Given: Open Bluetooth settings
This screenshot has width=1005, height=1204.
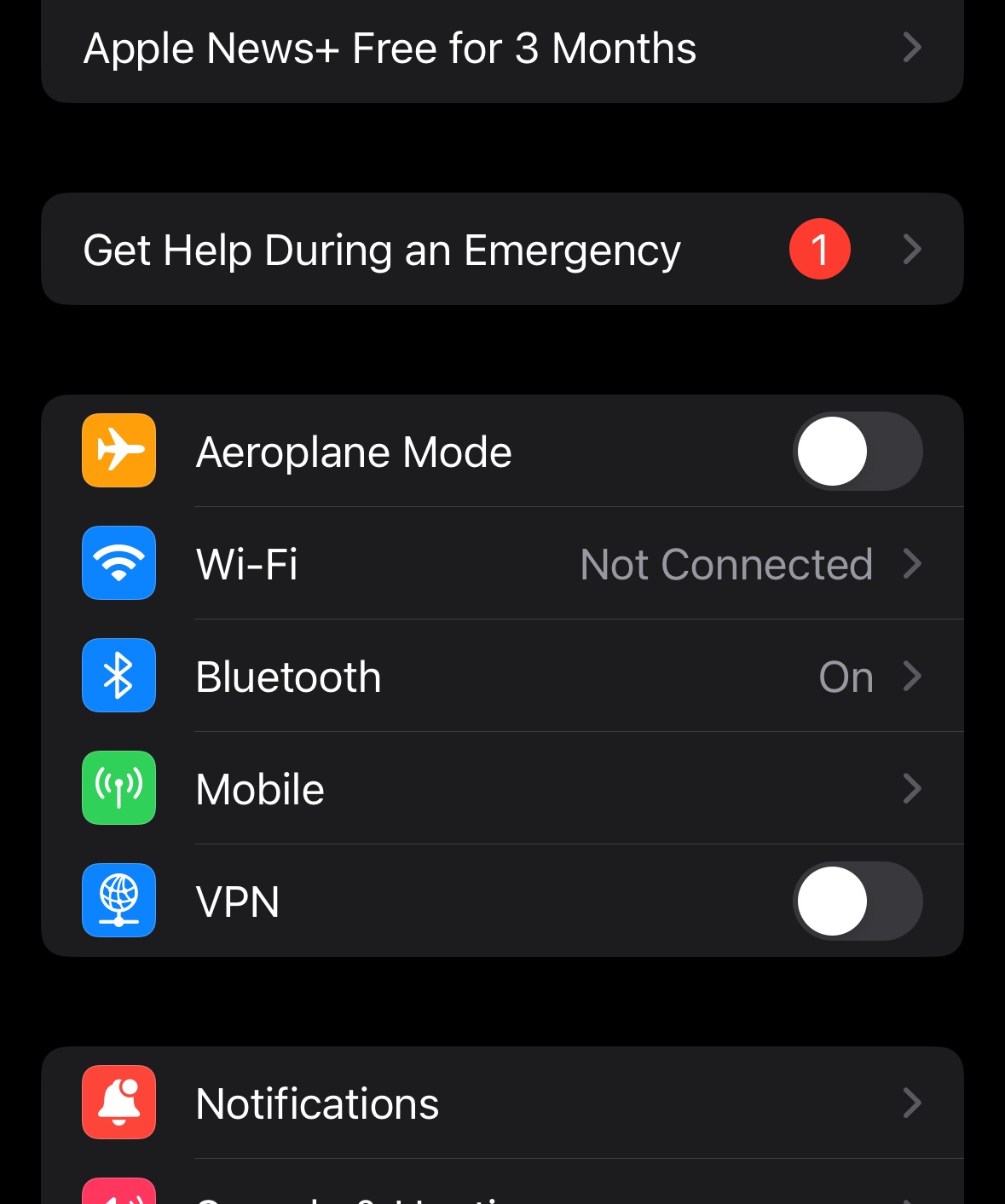Looking at the screenshot, I should 501,677.
